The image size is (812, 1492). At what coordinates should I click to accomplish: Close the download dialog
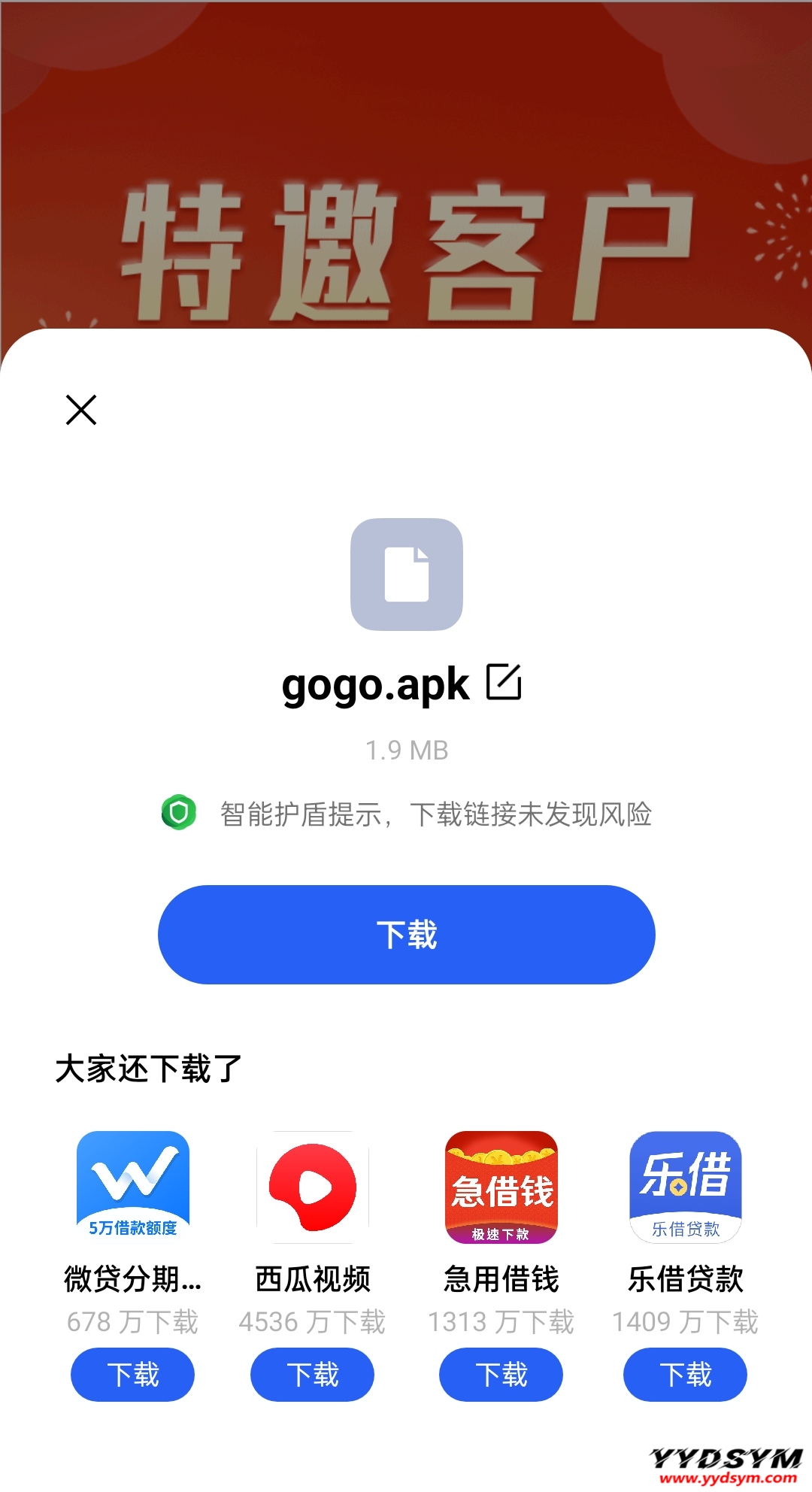(81, 410)
